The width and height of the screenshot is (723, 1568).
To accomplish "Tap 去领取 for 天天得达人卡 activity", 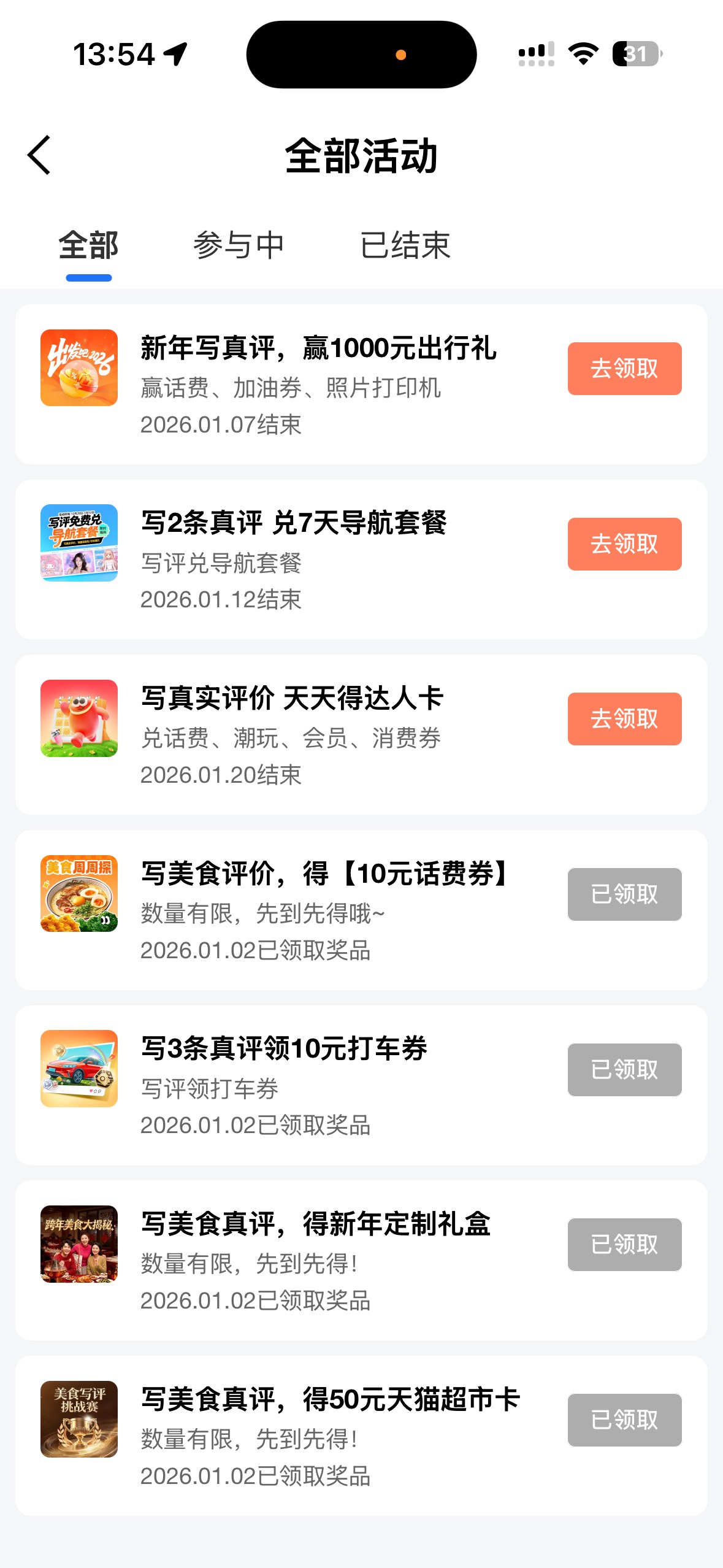I will coord(624,719).
